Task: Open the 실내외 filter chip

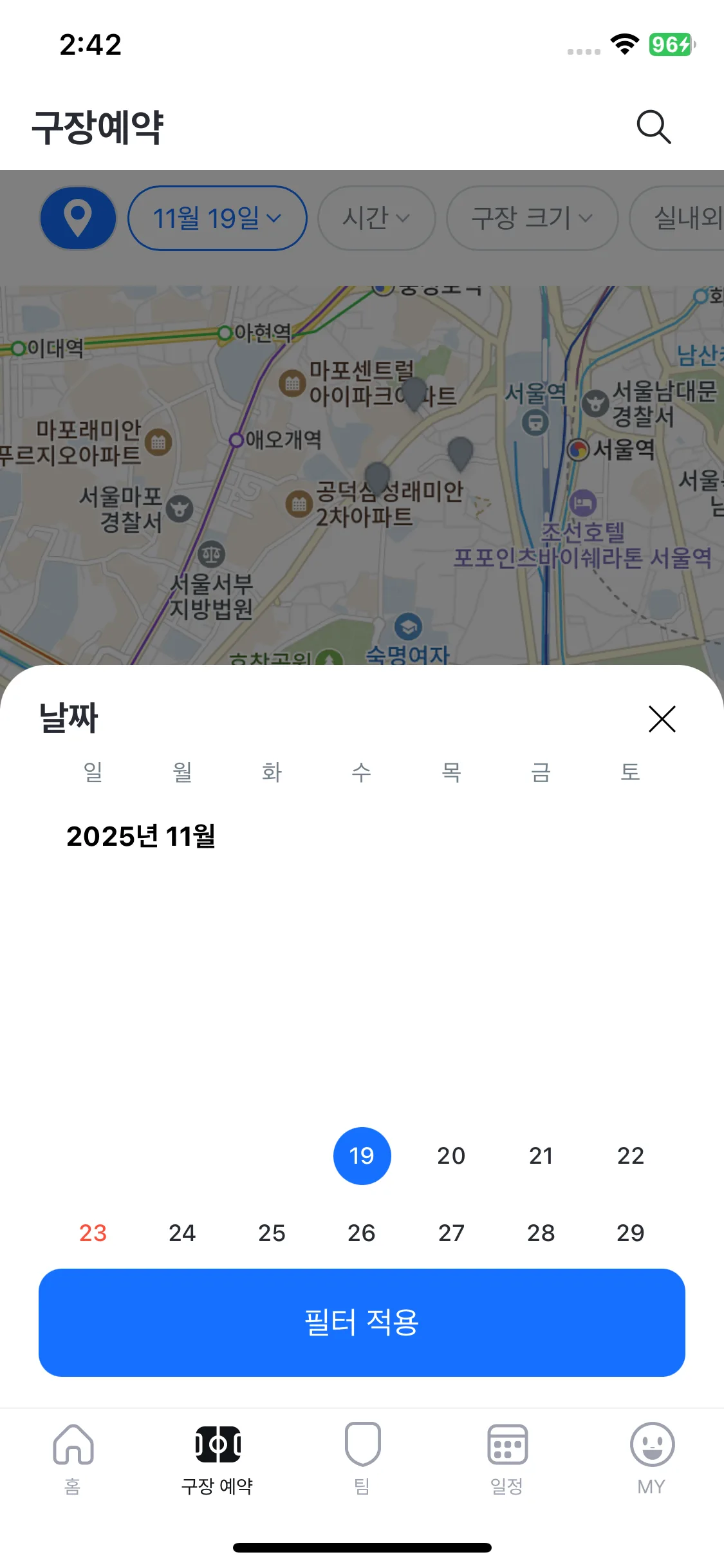Action: tap(684, 218)
